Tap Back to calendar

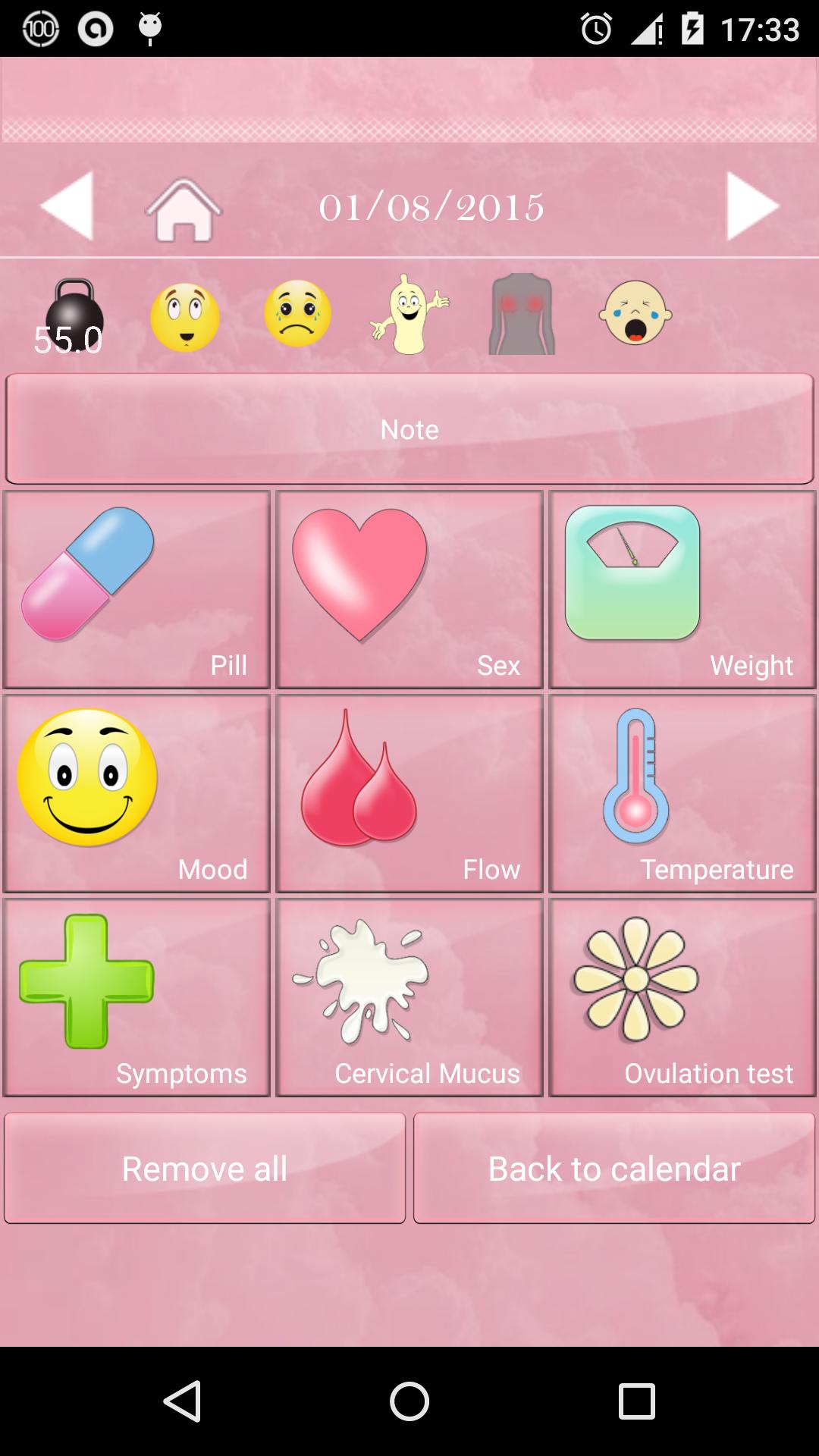click(x=614, y=1168)
